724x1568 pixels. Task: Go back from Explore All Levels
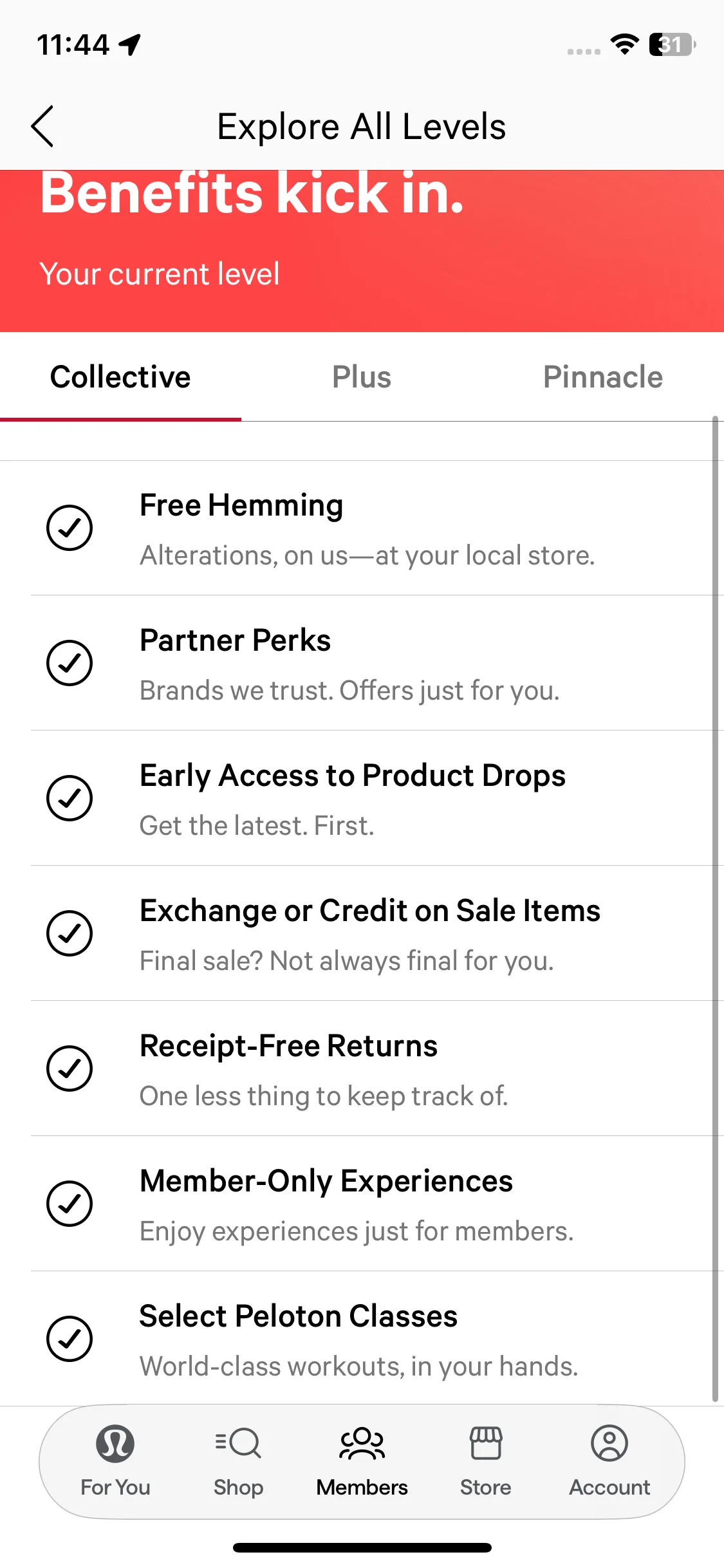pyautogui.click(x=42, y=126)
